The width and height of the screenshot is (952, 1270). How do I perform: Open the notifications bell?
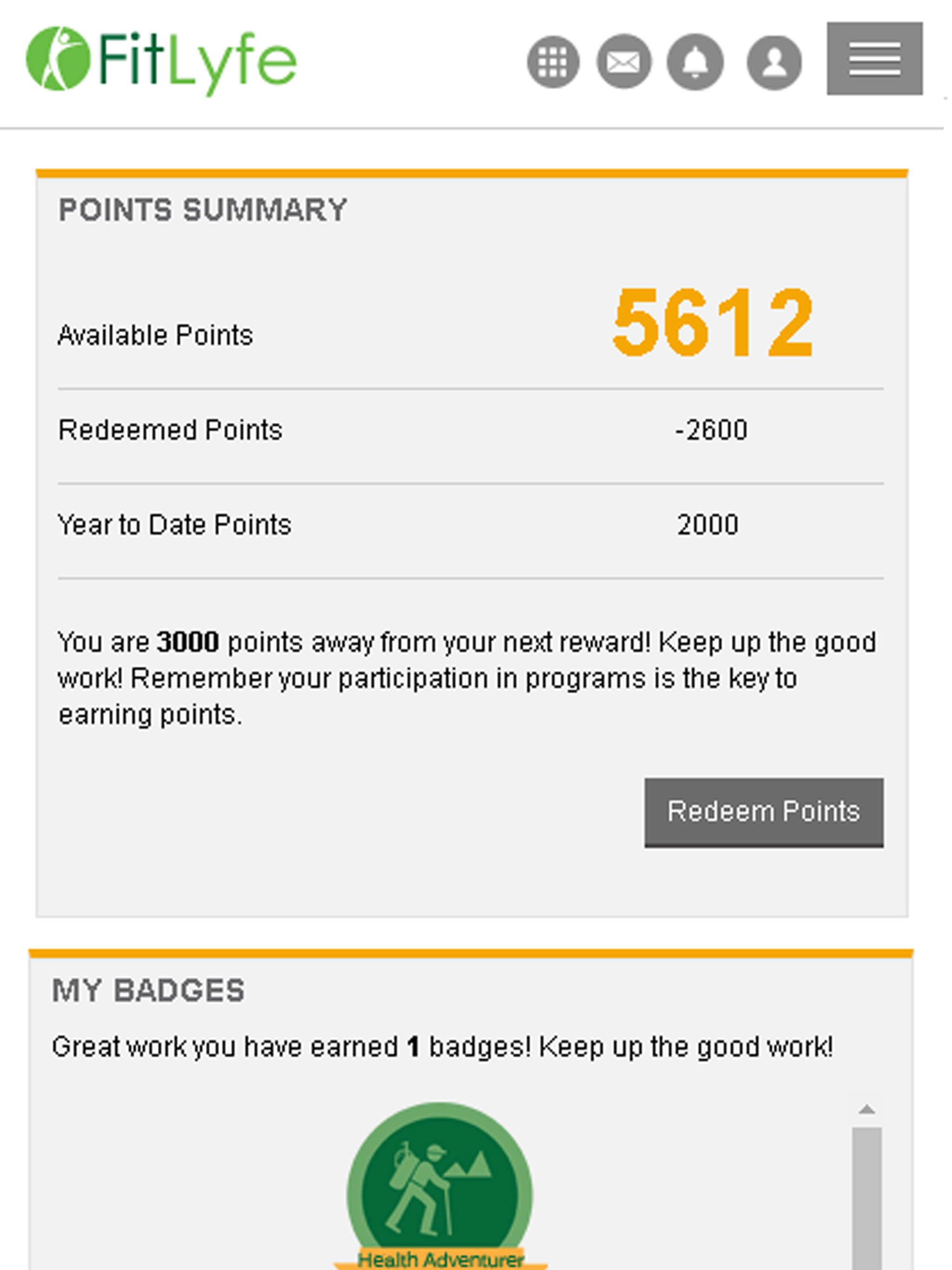click(x=695, y=62)
